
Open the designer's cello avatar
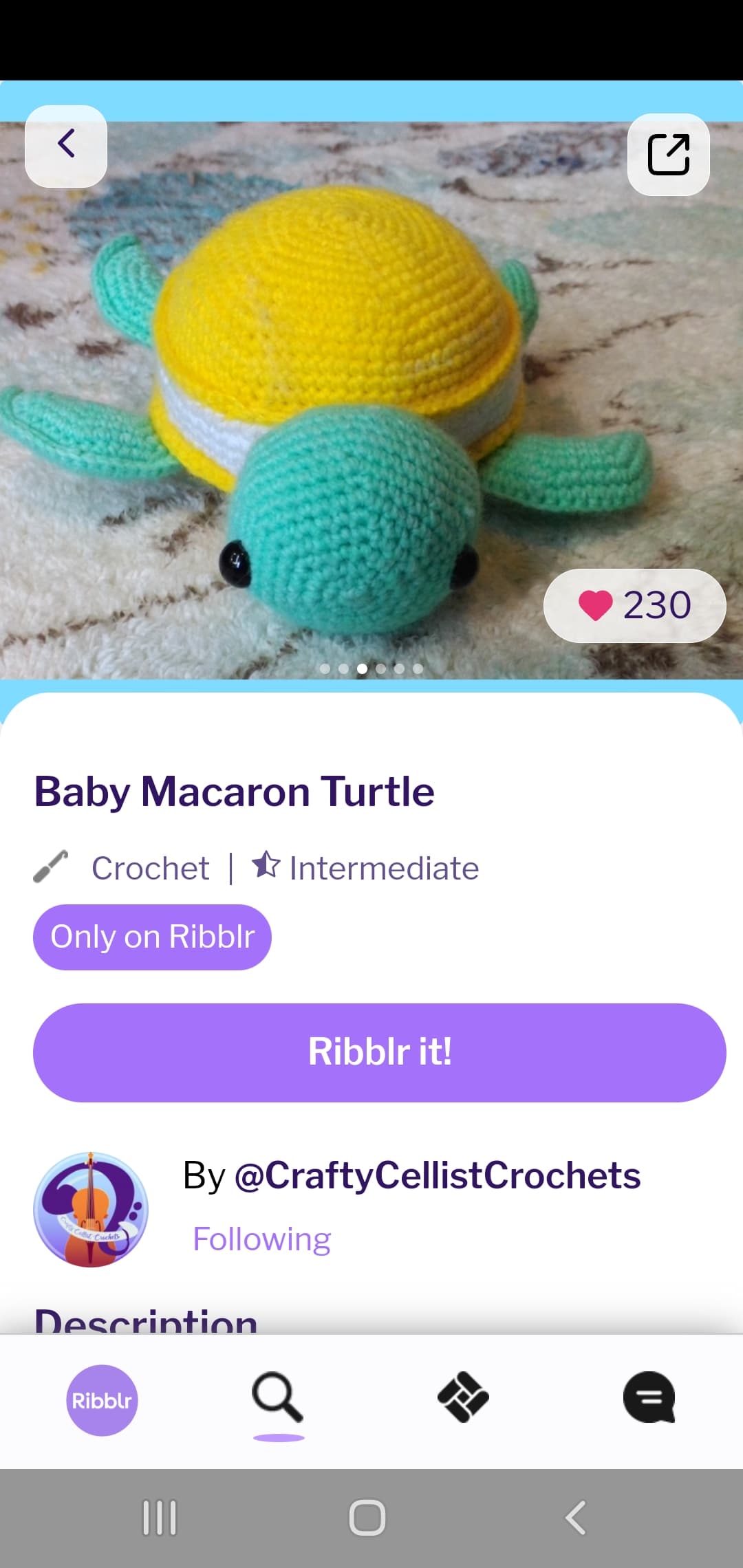[x=91, y=1210]
